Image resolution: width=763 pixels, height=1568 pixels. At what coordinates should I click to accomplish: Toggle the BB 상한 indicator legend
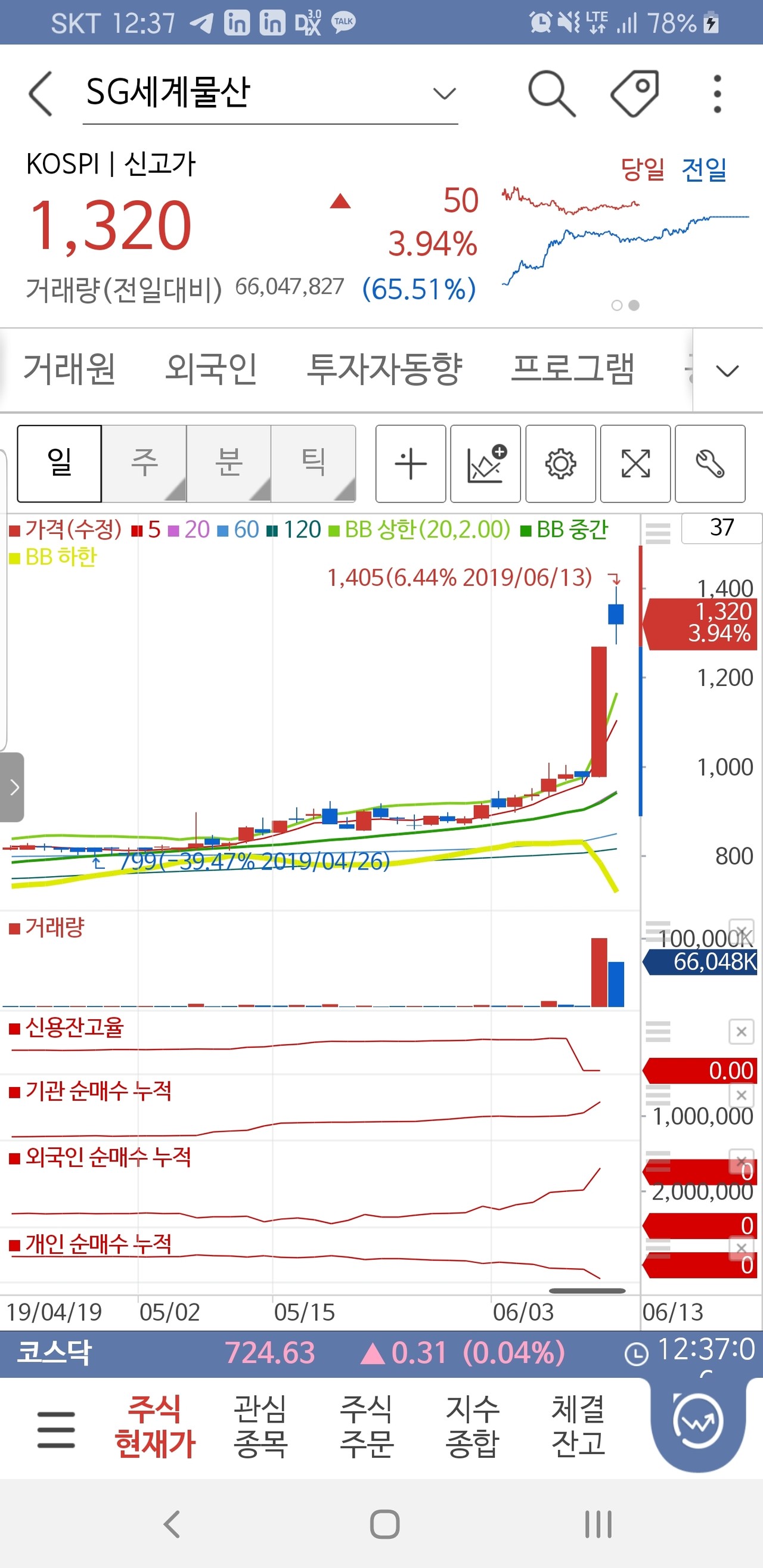click(x=426, y=530)
